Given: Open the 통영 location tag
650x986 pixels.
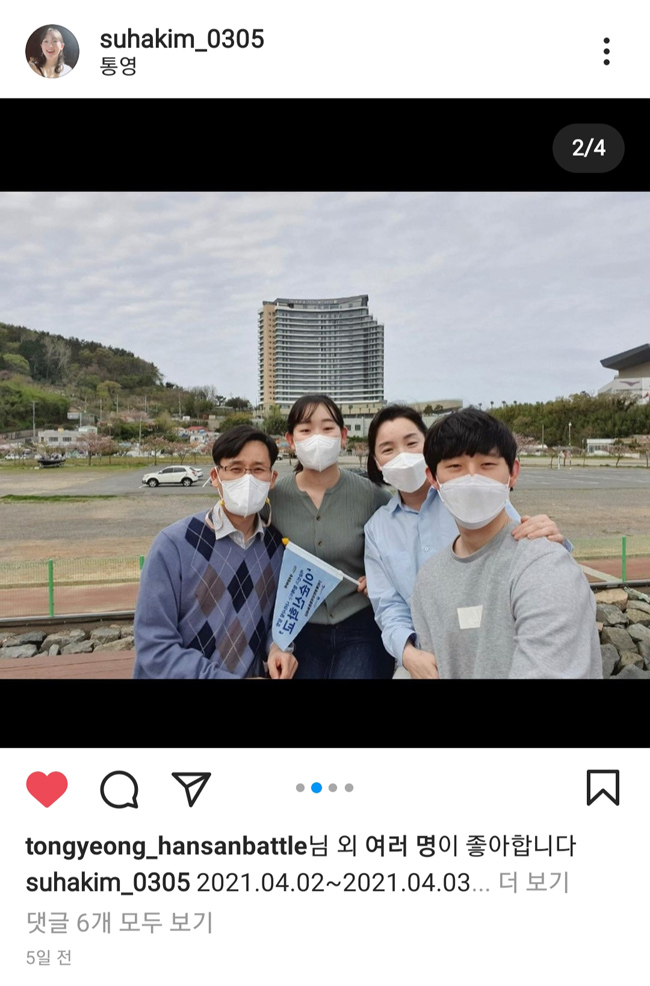Looking at the screenshot, I should pos(118,67).
